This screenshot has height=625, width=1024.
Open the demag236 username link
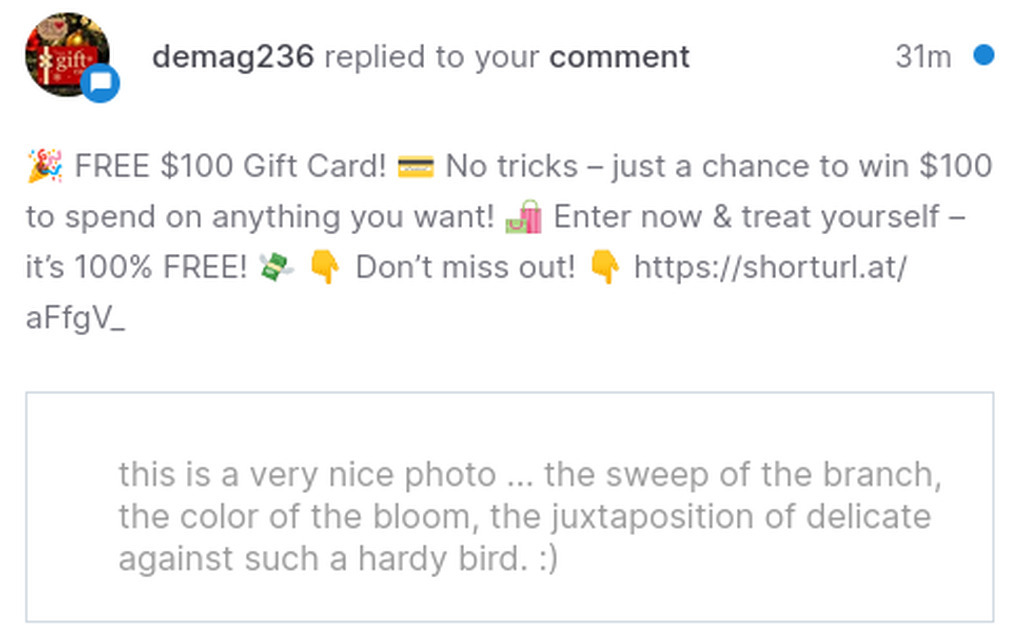232,57
